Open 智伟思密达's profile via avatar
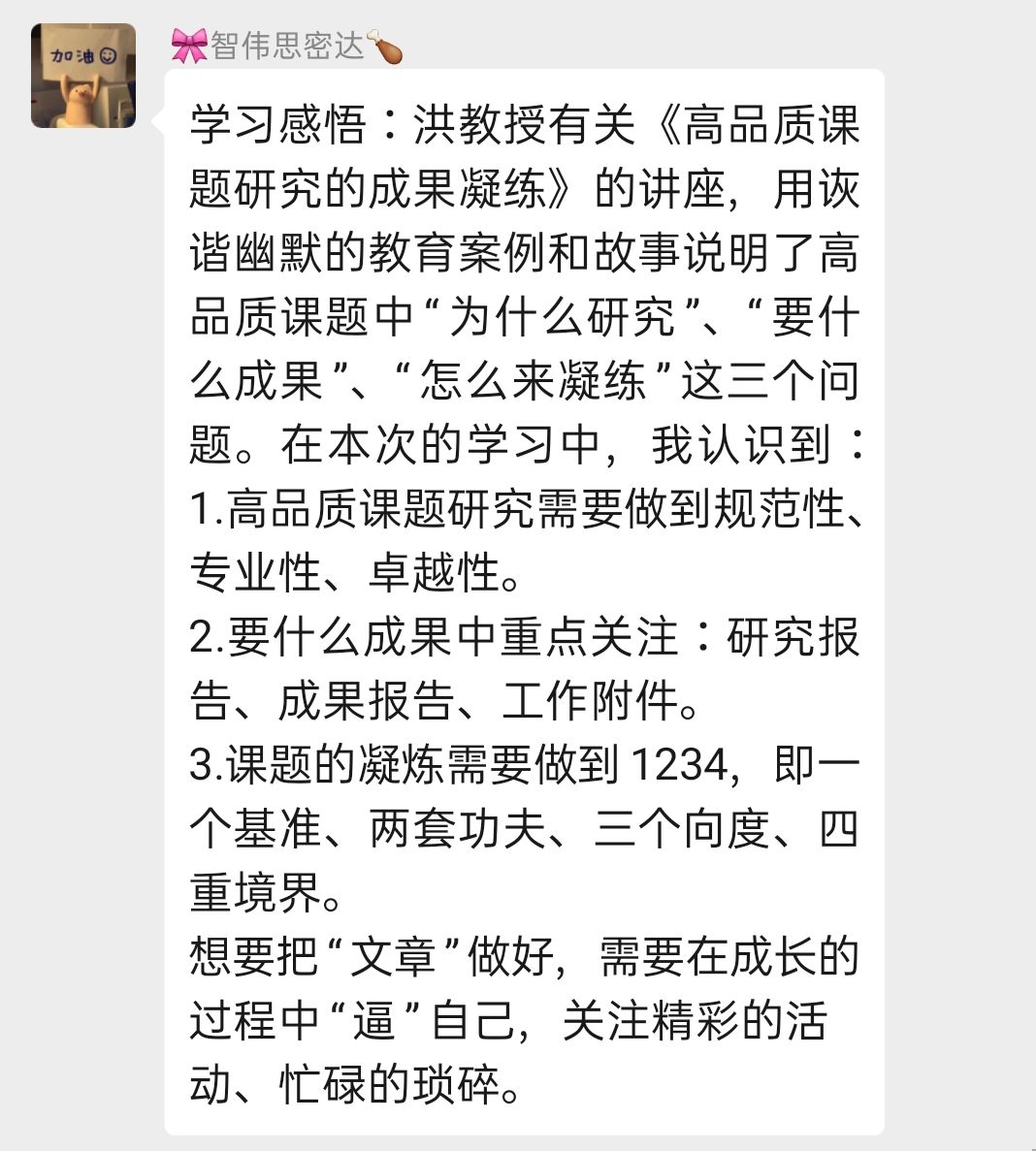1036x1151 pixels. click(83, 76)
